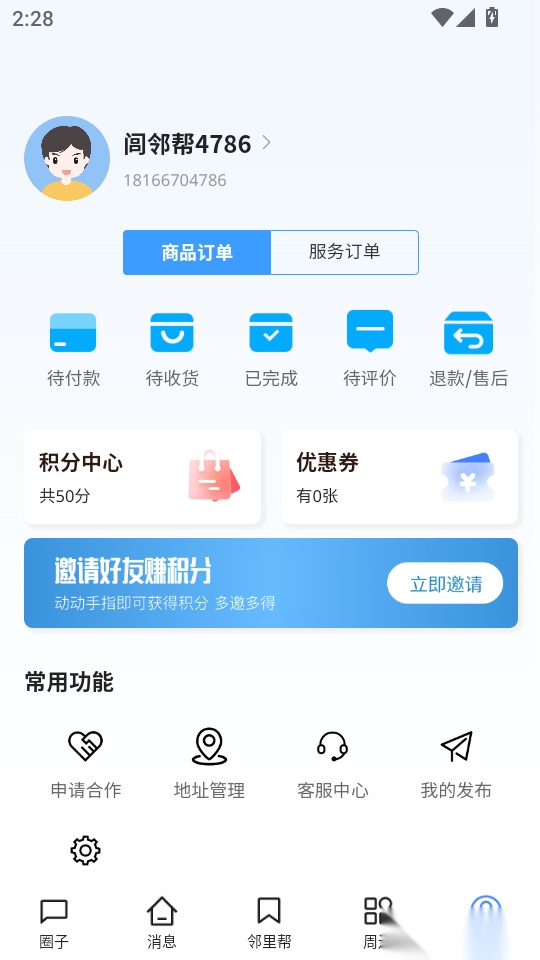Viewport: 540px width, 960px height.
Task: Open 地址管理
Action: pyautogui.click(x=209, y=763)
